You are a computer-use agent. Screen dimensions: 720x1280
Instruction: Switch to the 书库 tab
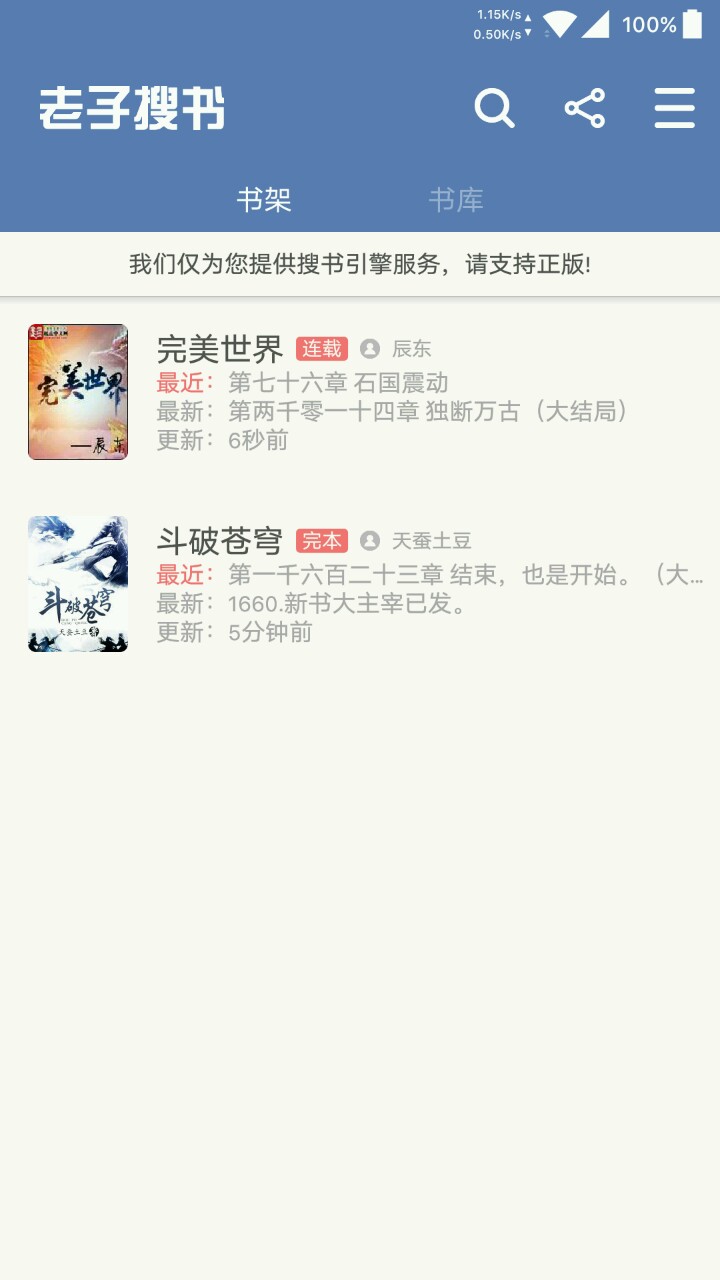click(x=456, y=200)
